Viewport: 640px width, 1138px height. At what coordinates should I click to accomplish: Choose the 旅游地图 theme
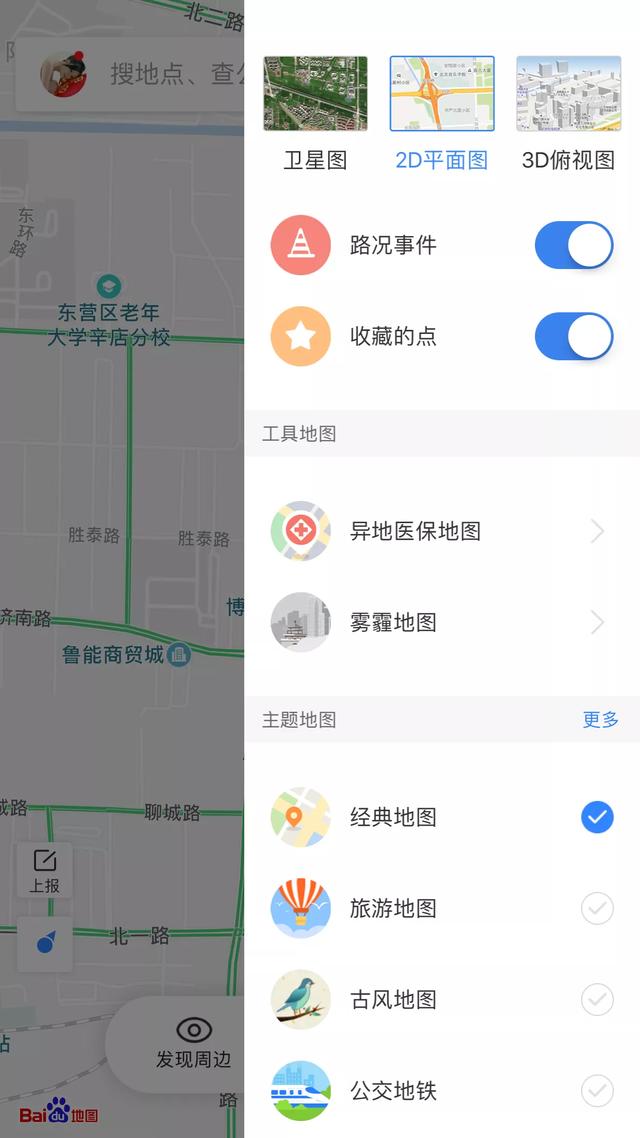pyautogui.click(x=440, y=908)
